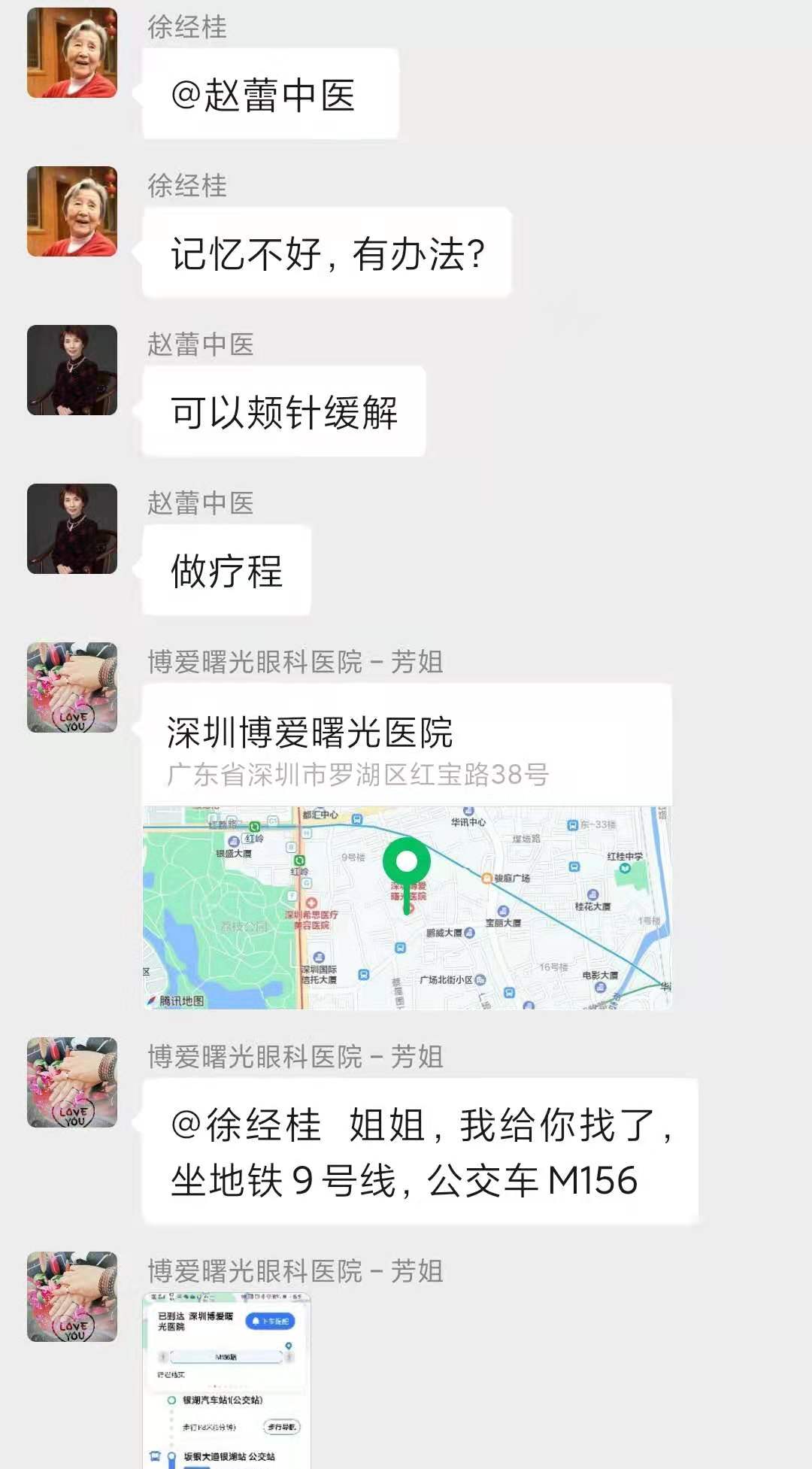Tap 芳姐's avatar next to the 地铁9号线 message
The width and height of the screenshot is (812, 1469).
click(x=72, y=1082)
